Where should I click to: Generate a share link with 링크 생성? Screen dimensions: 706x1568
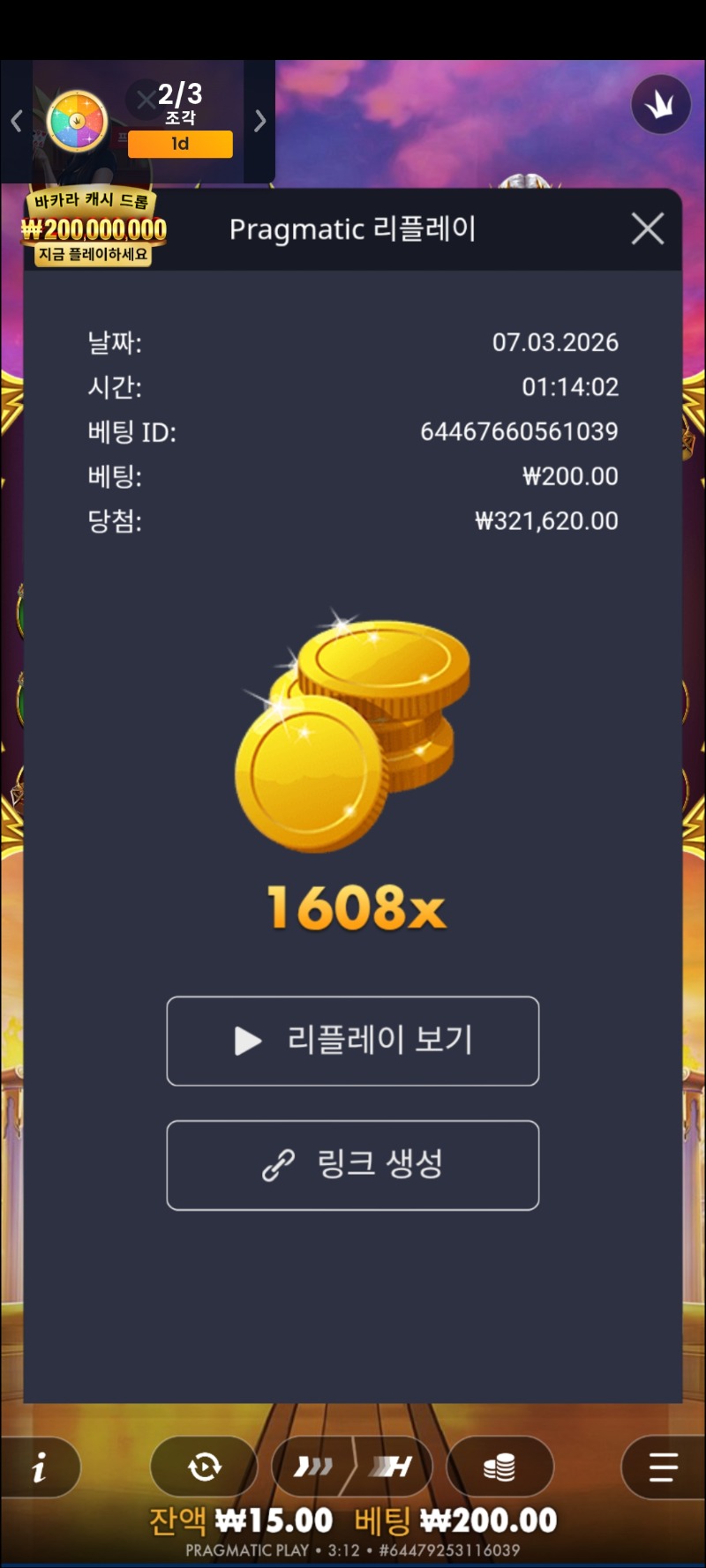click(x=353, y=1165)
